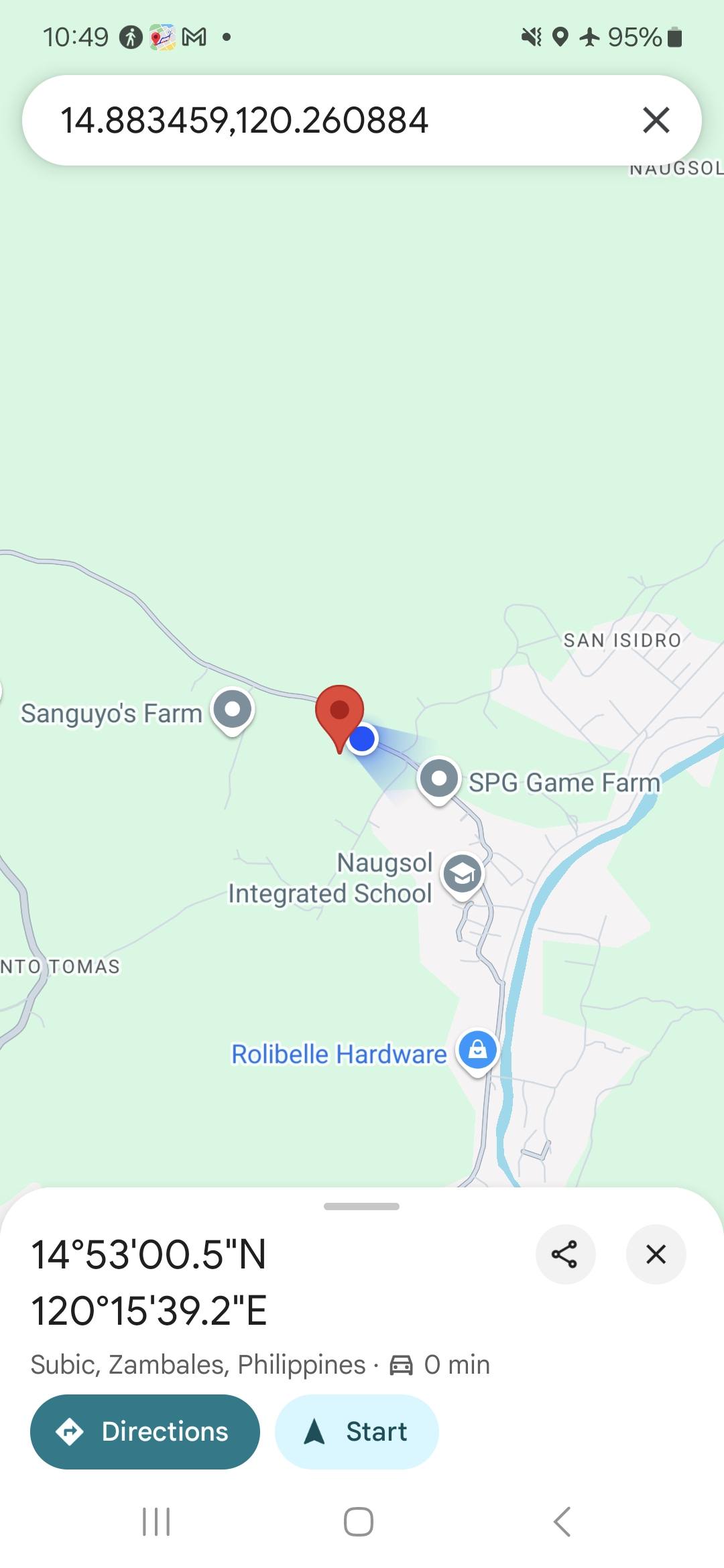Expand the bottom sheet handle
The image size is (724, 1568).
[361, 1206]
